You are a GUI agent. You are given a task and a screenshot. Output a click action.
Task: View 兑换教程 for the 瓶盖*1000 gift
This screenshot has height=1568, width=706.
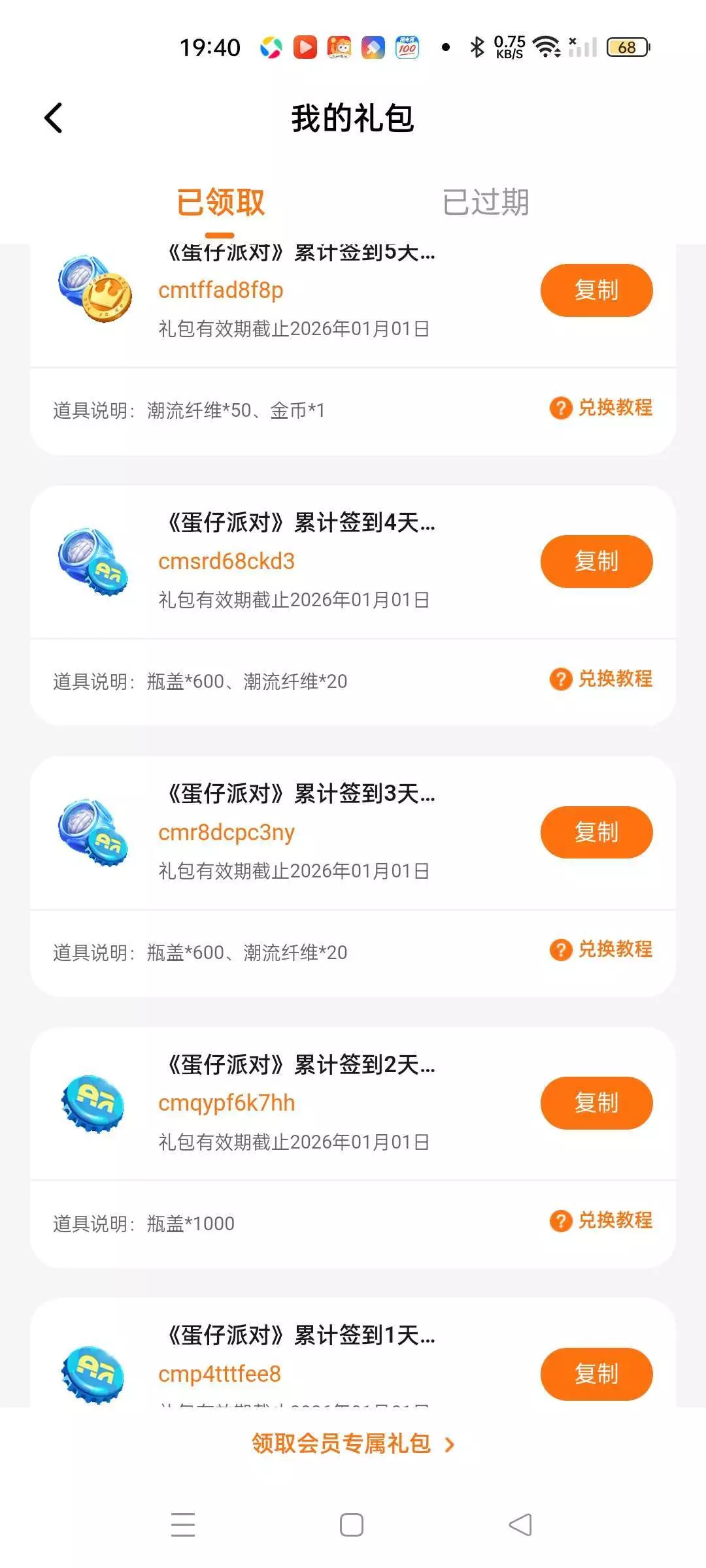point(601,1220)
